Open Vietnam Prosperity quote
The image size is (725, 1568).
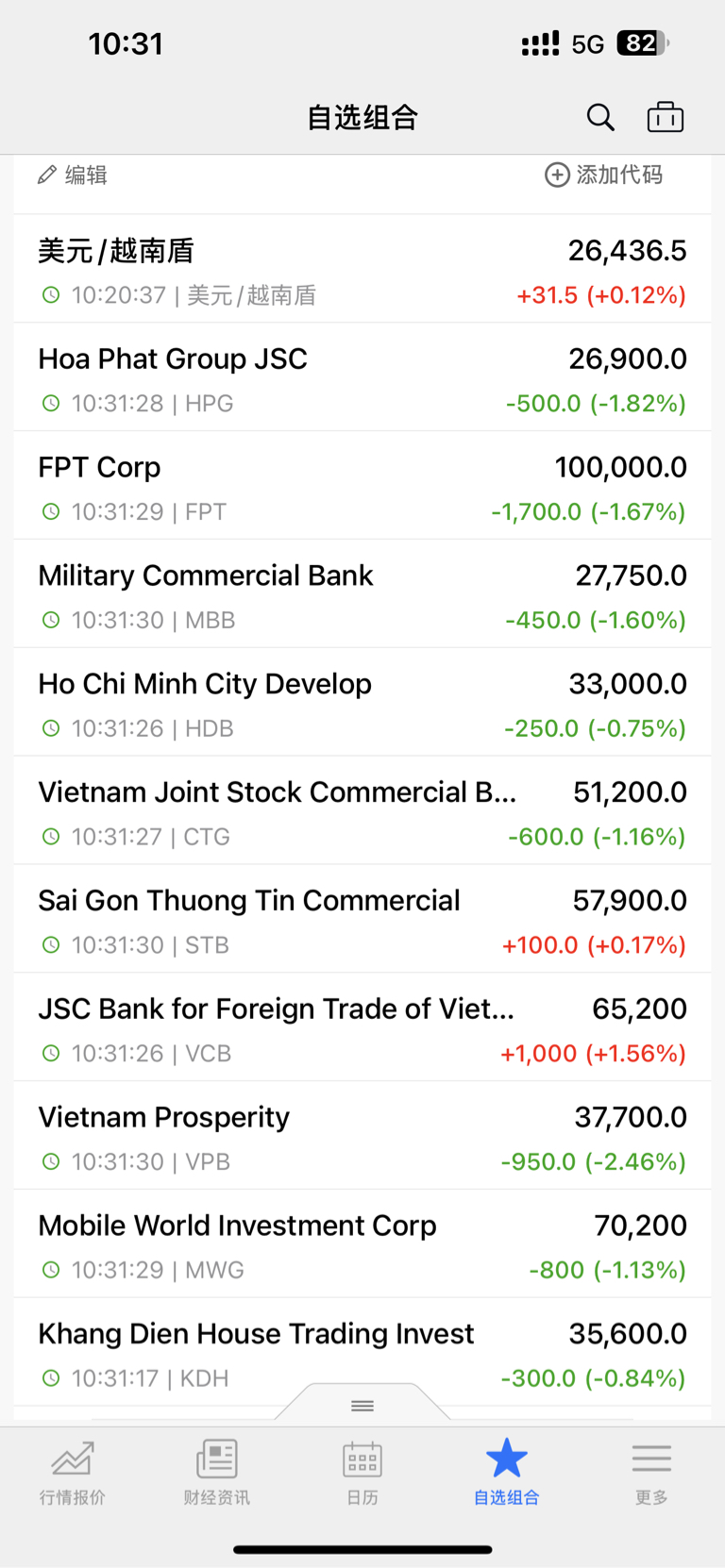coord(362,1137)
